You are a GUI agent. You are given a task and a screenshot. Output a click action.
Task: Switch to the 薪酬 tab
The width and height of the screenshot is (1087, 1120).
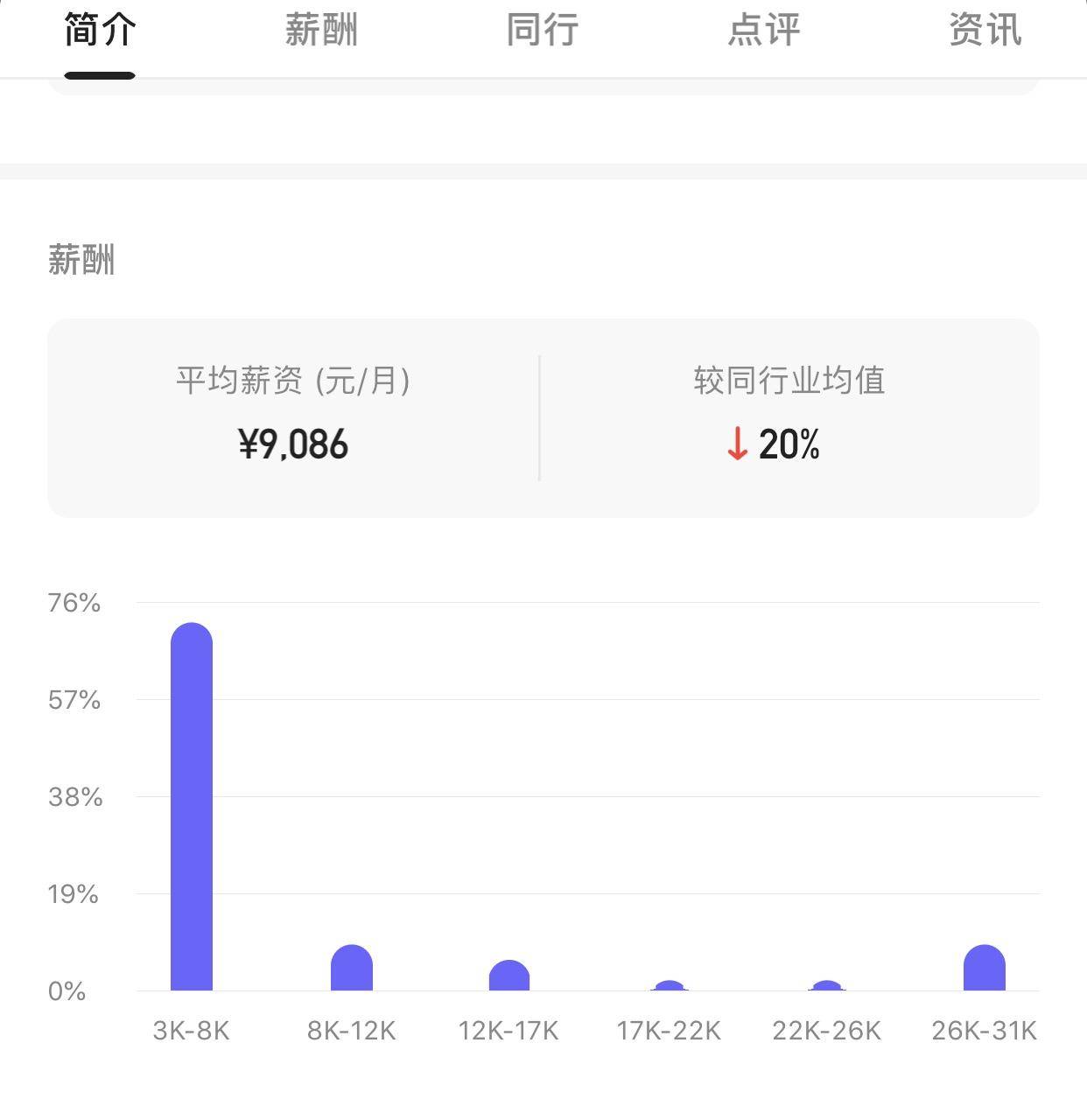click(x=321, y=31)
